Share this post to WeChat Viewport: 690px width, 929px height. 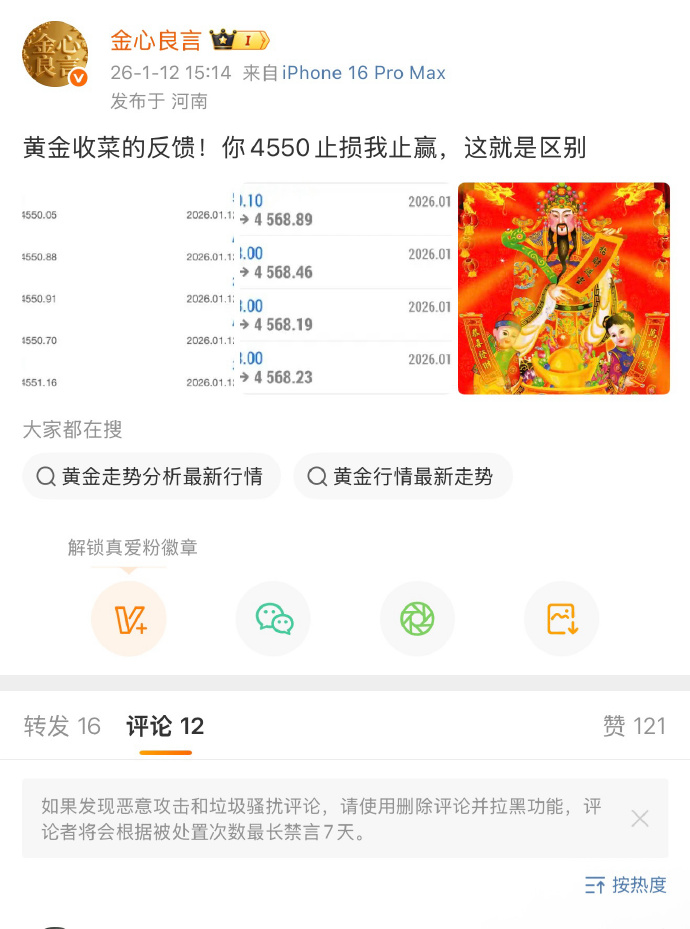[x=273, y=619]
